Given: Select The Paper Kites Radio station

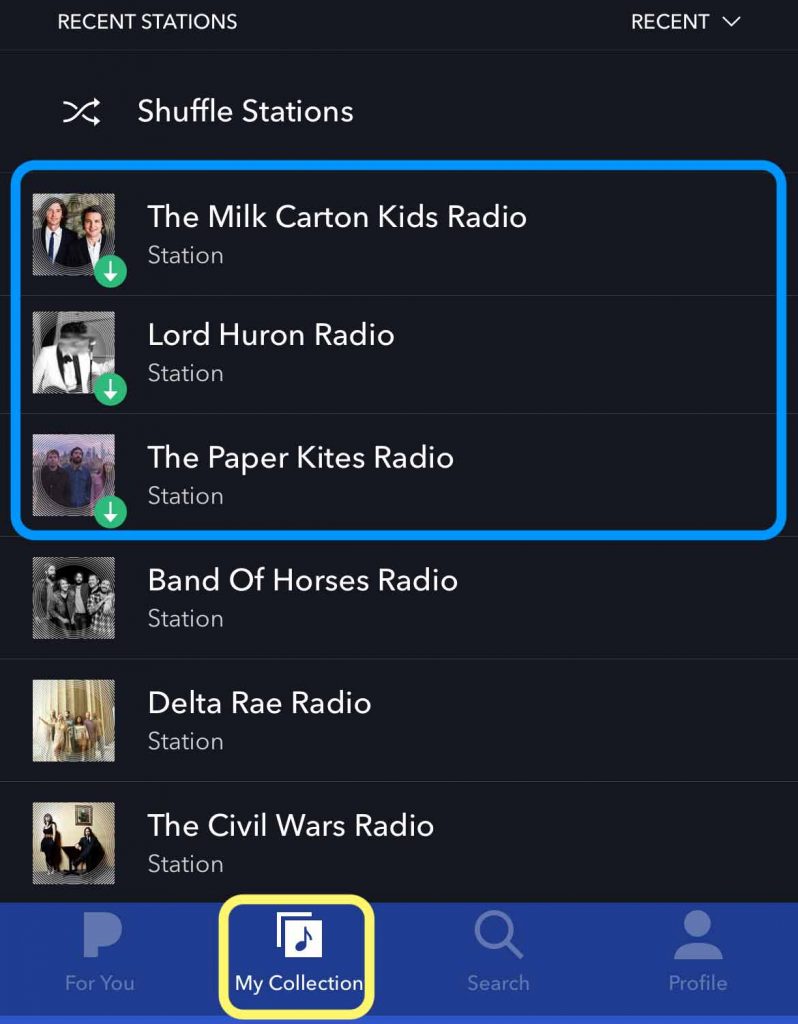Looking at the screenshot, I should (x=300, y=474).
